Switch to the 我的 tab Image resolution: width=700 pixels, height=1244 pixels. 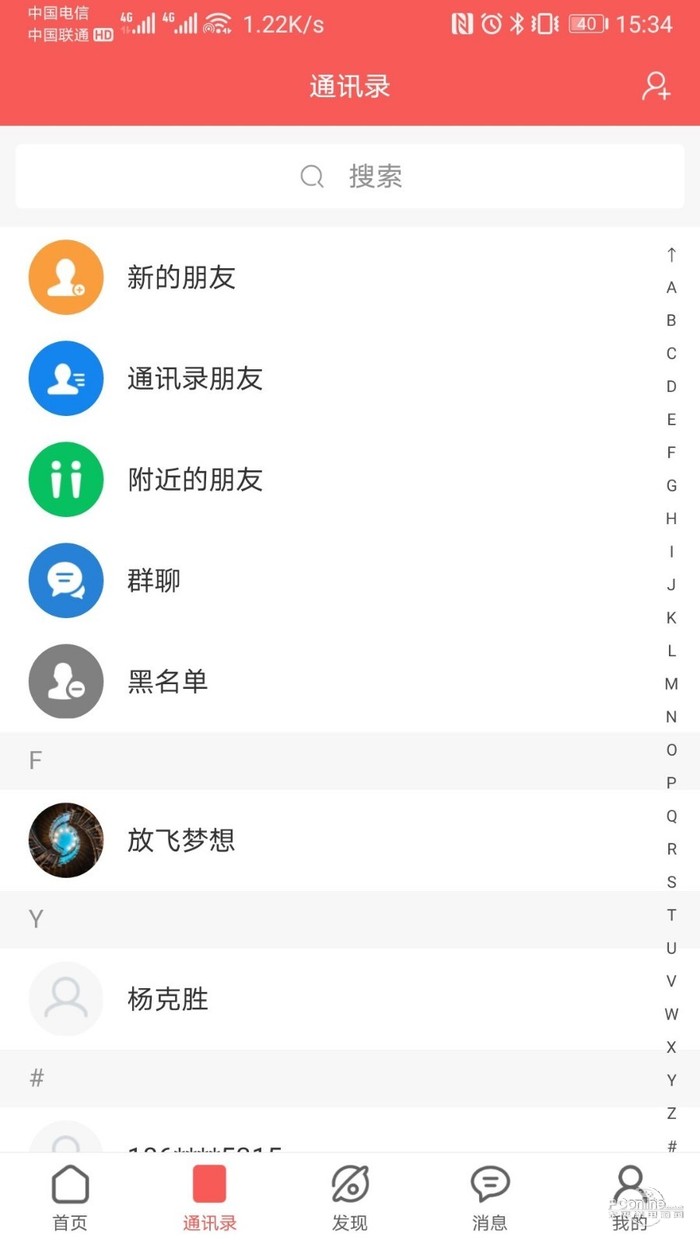(630, 1198)
